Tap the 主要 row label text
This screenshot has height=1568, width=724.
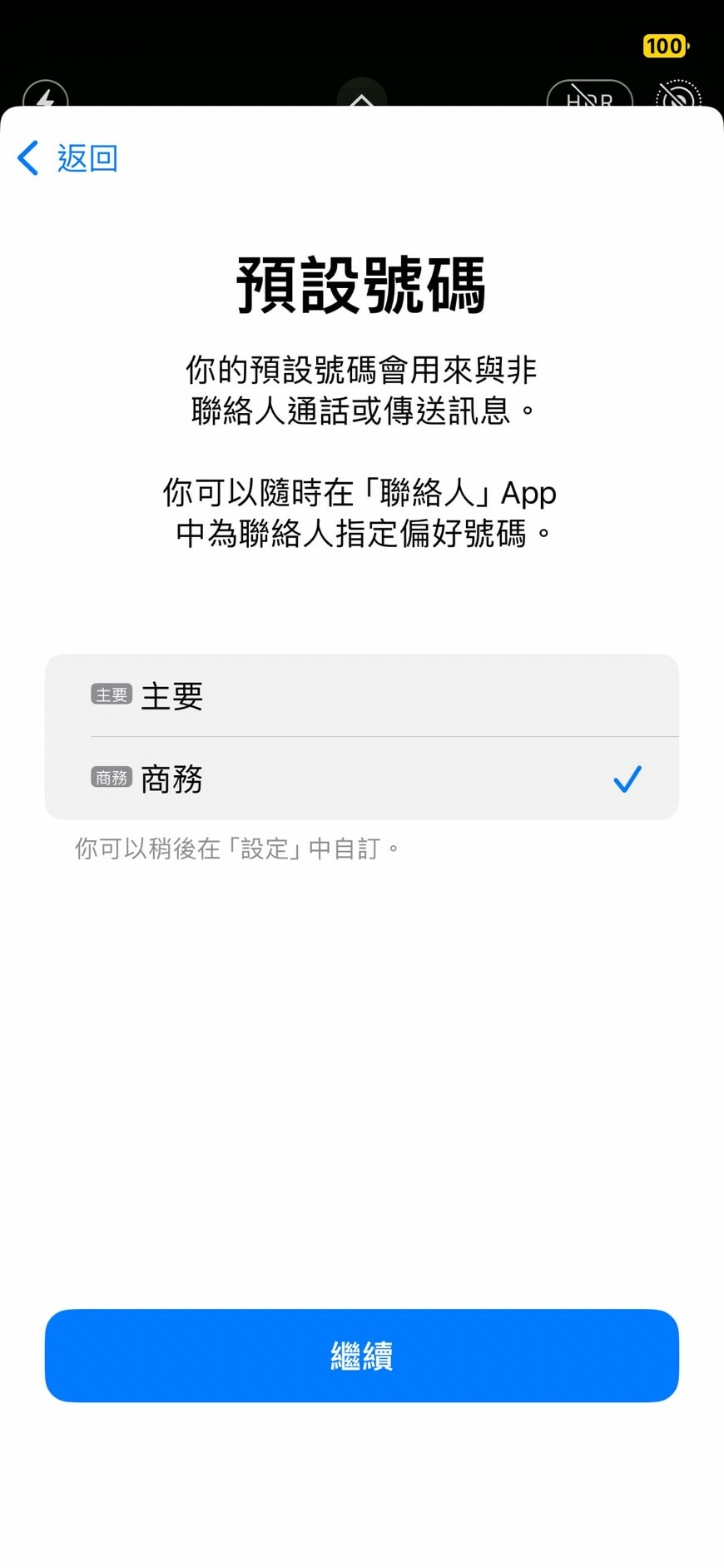click(x=171, y=696)
